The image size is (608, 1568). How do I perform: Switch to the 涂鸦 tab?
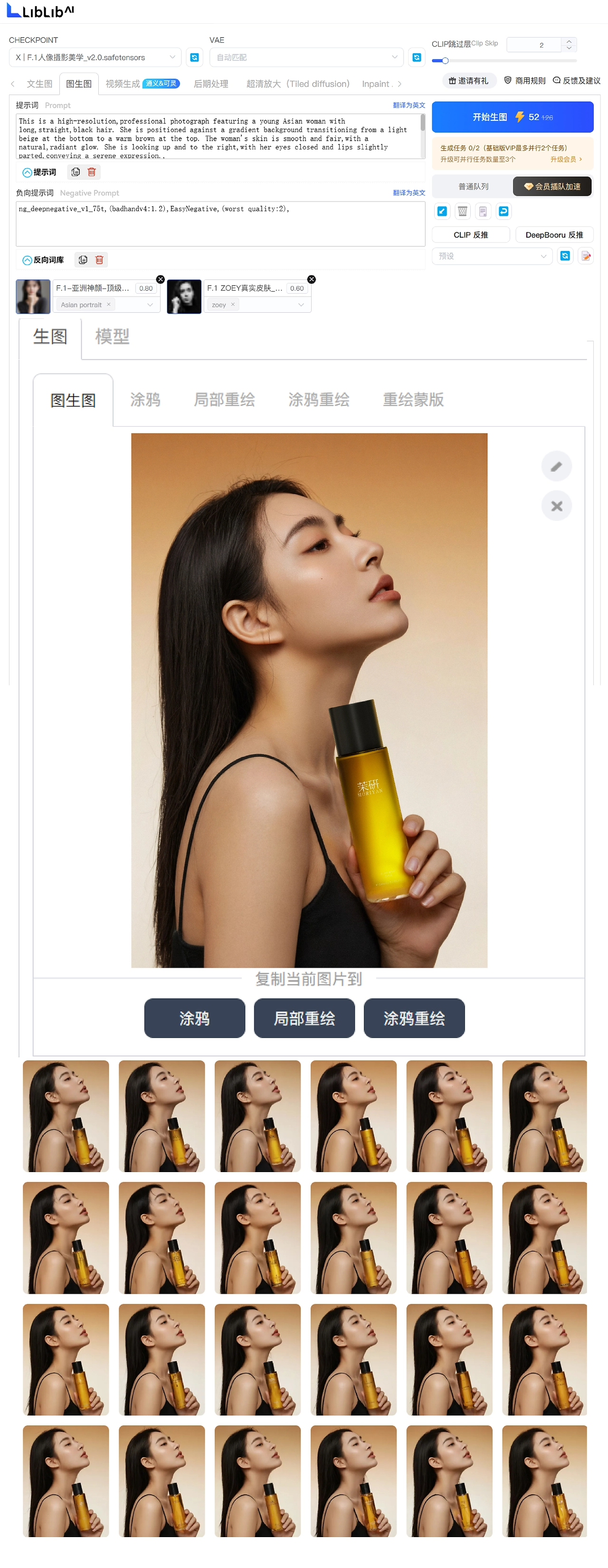click(145, 400)
